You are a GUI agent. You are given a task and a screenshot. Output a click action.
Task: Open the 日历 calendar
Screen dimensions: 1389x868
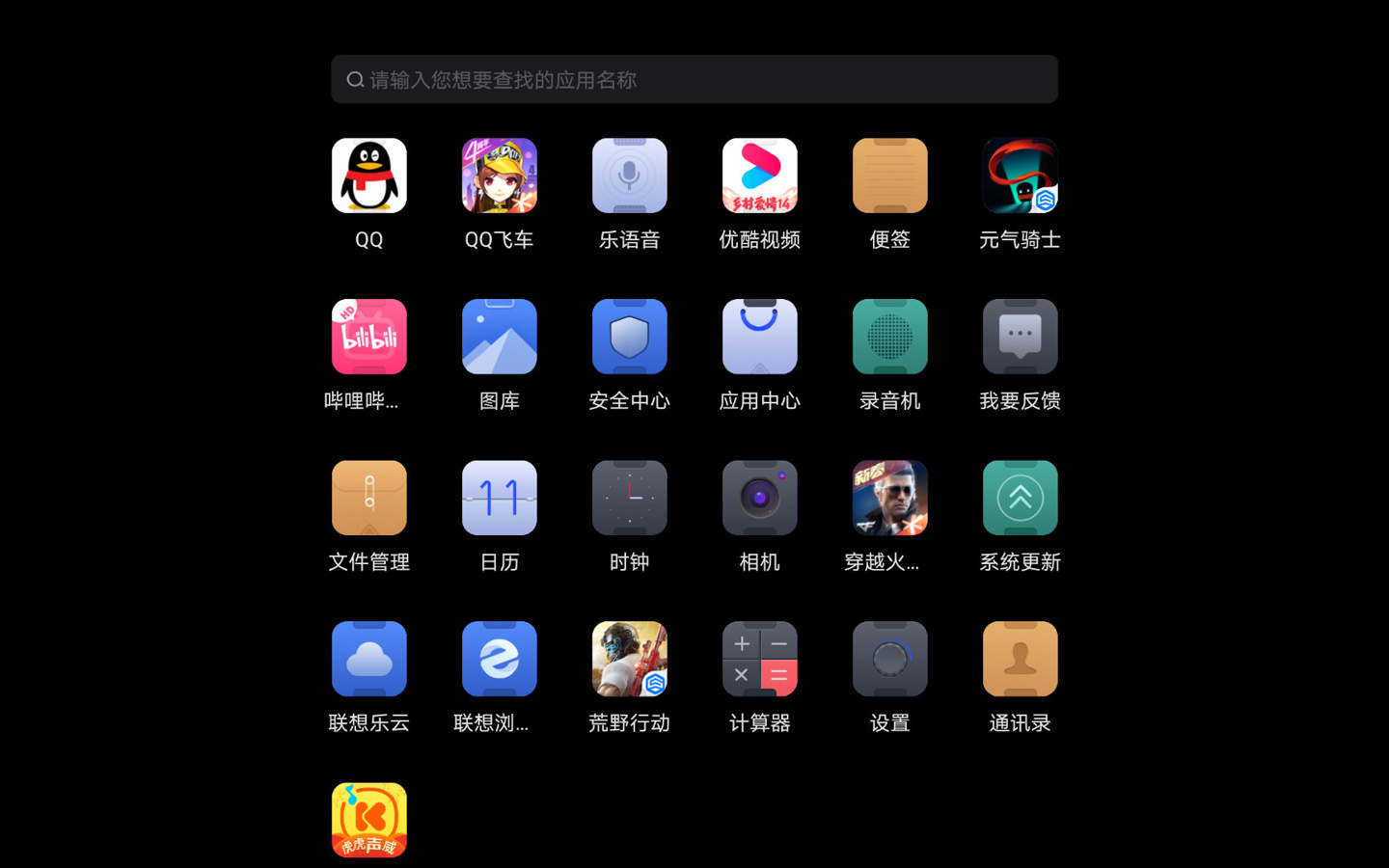coord(499,498)
